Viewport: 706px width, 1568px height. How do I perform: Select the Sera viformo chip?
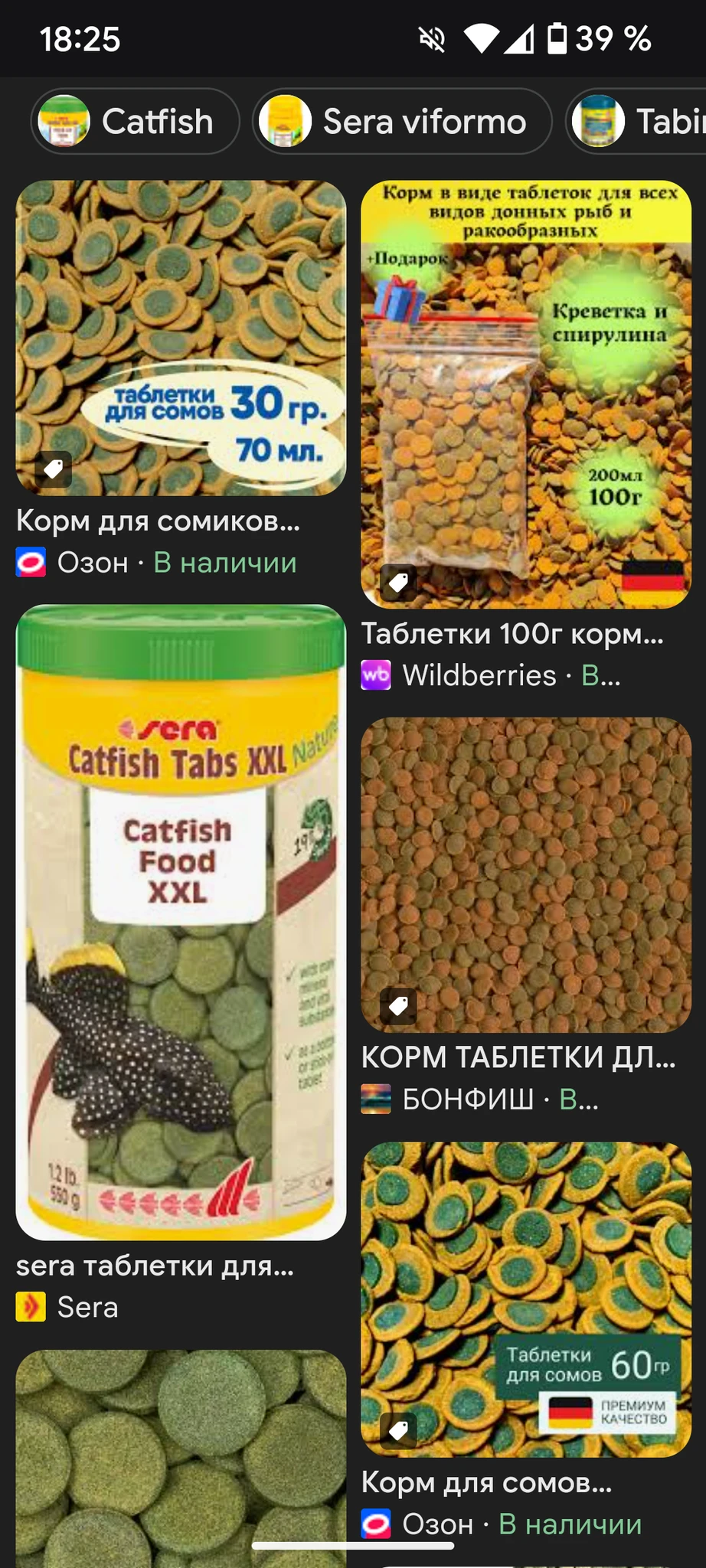(x=402, y=122)
